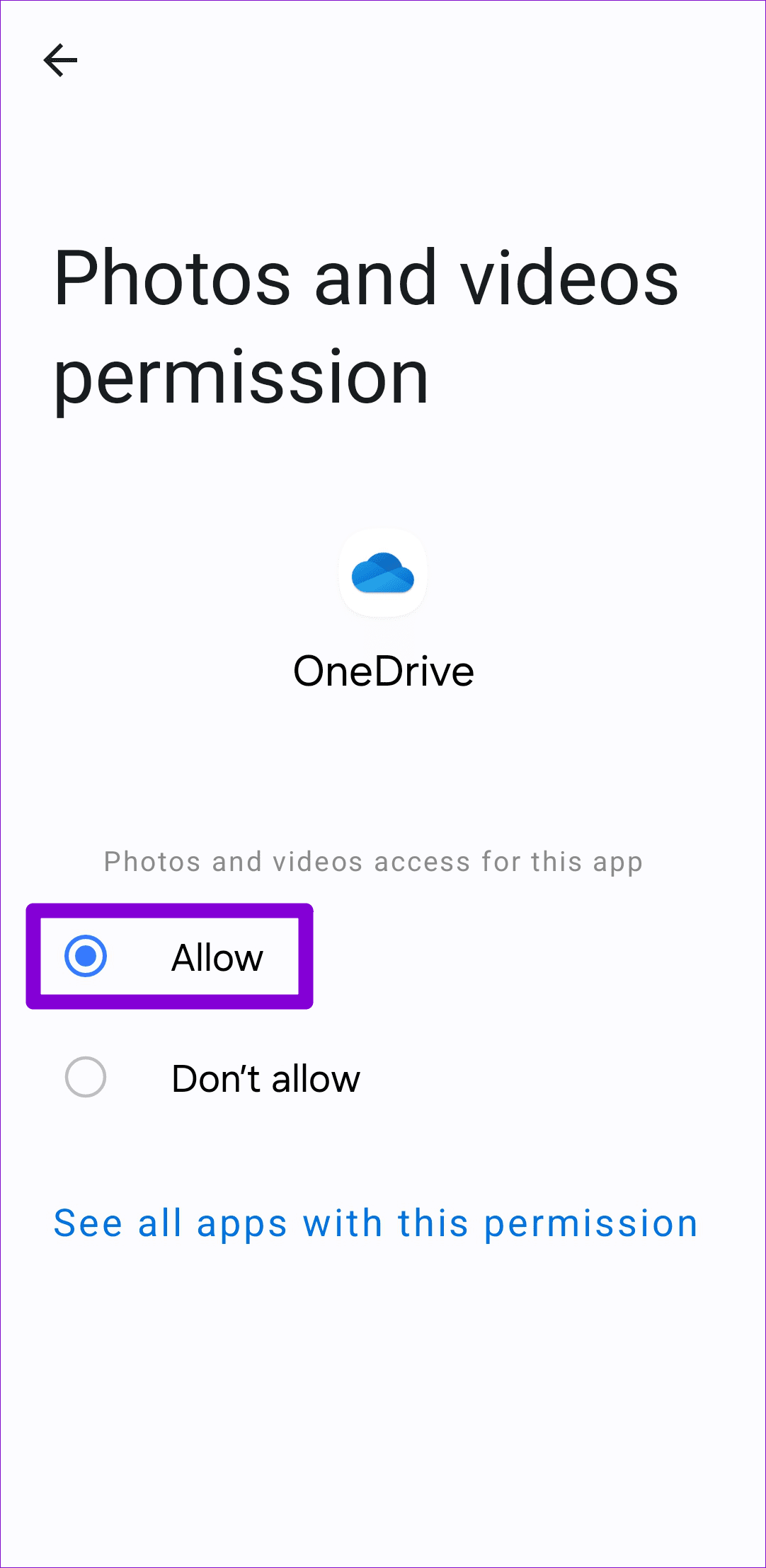Tap the OneDrive label text
The height and width of the screenshot is (1568, 766).
point(384,671)
